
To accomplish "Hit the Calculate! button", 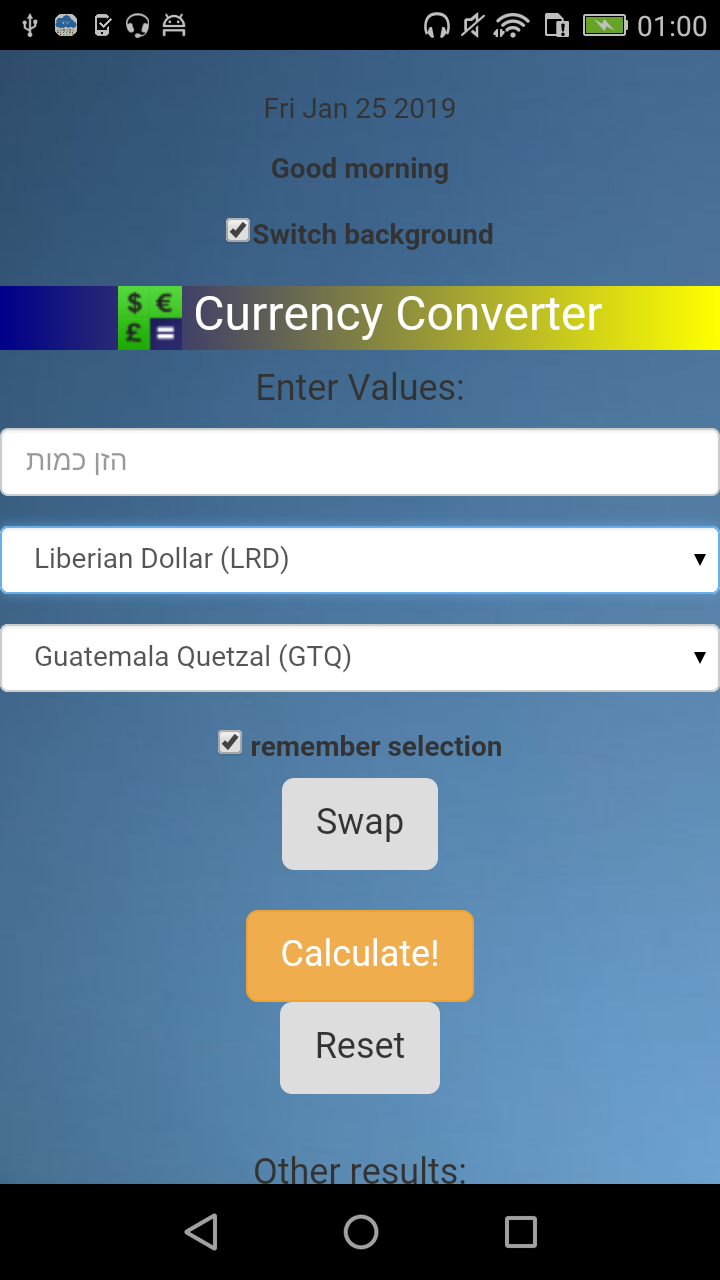I will (360, 955).
